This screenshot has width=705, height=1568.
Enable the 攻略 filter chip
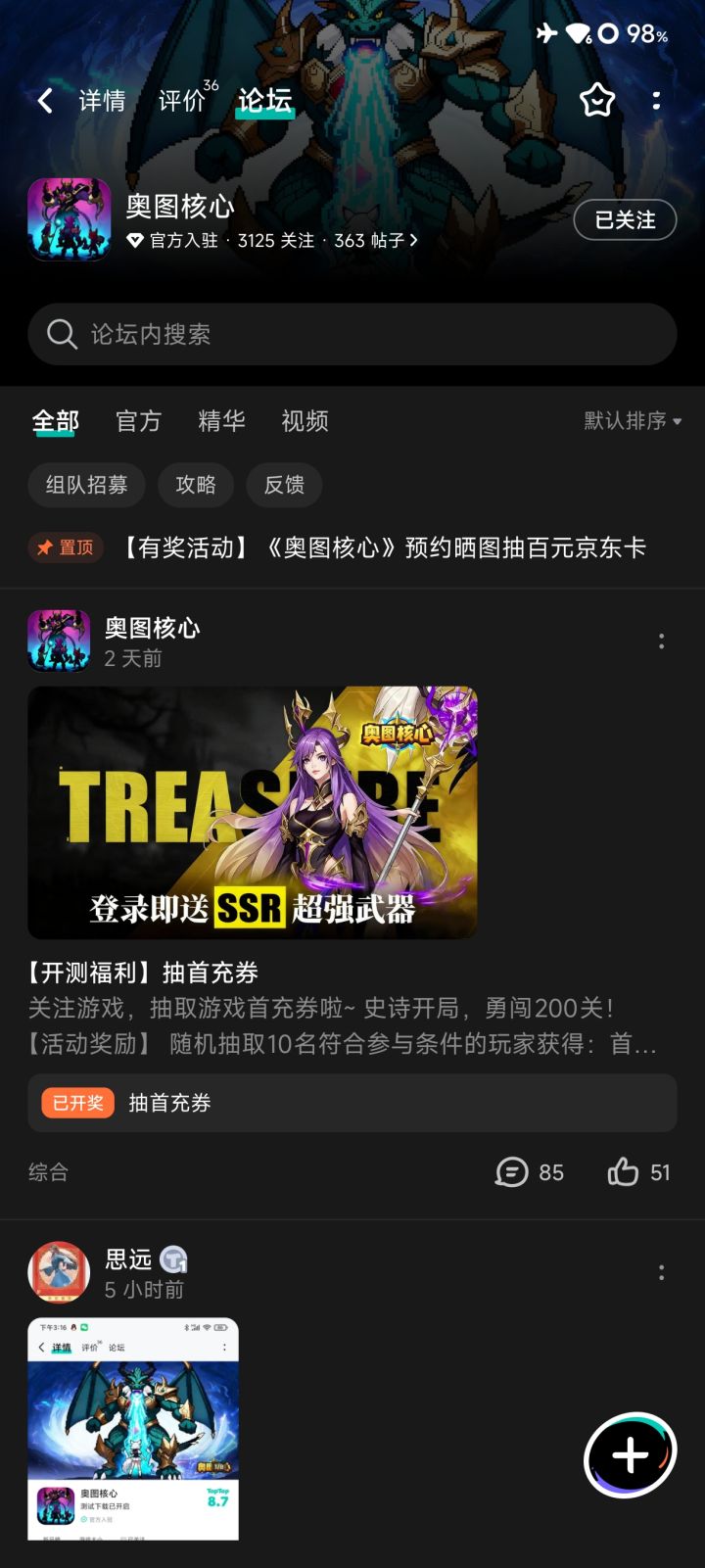196,485
